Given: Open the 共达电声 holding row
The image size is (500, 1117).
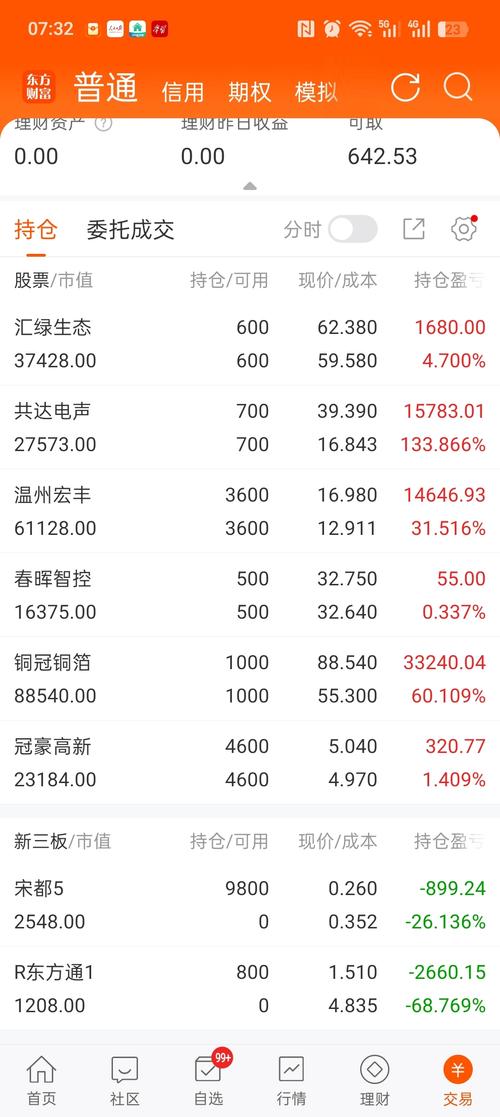Looking at the screenshot, I should point(250,427).
